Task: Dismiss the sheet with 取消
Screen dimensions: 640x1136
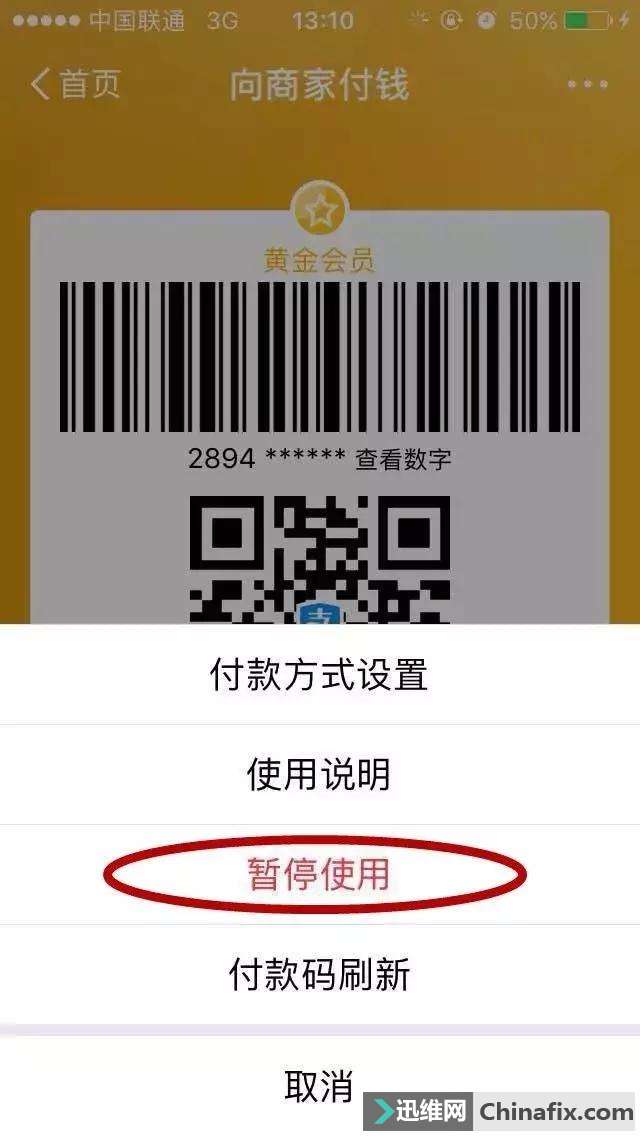Action: click(319, 1085)
